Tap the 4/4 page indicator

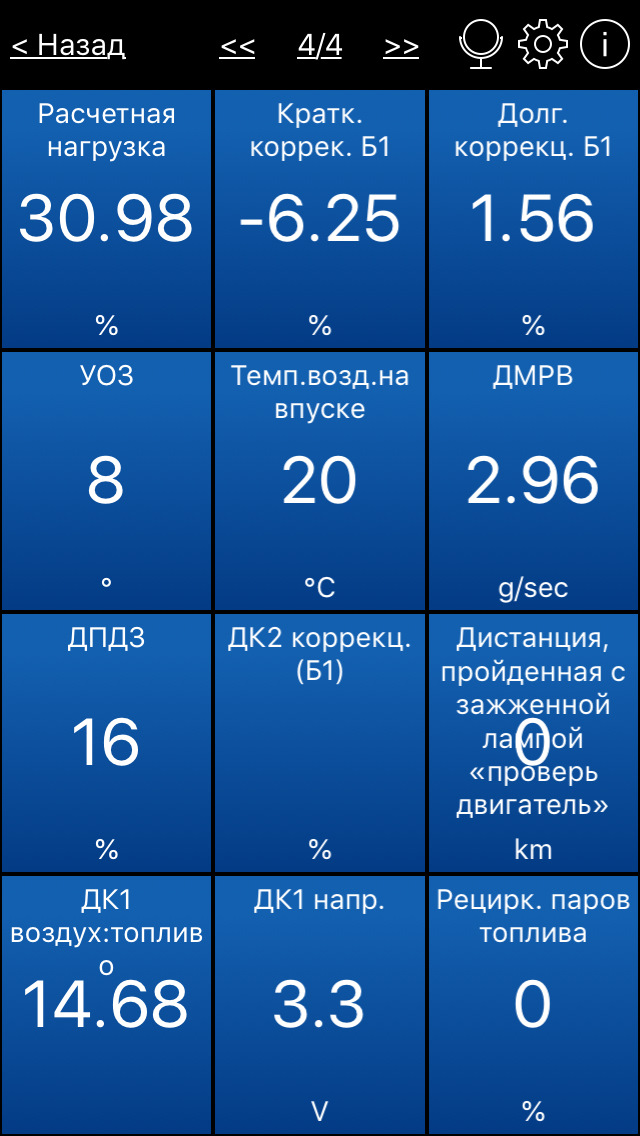319,46
